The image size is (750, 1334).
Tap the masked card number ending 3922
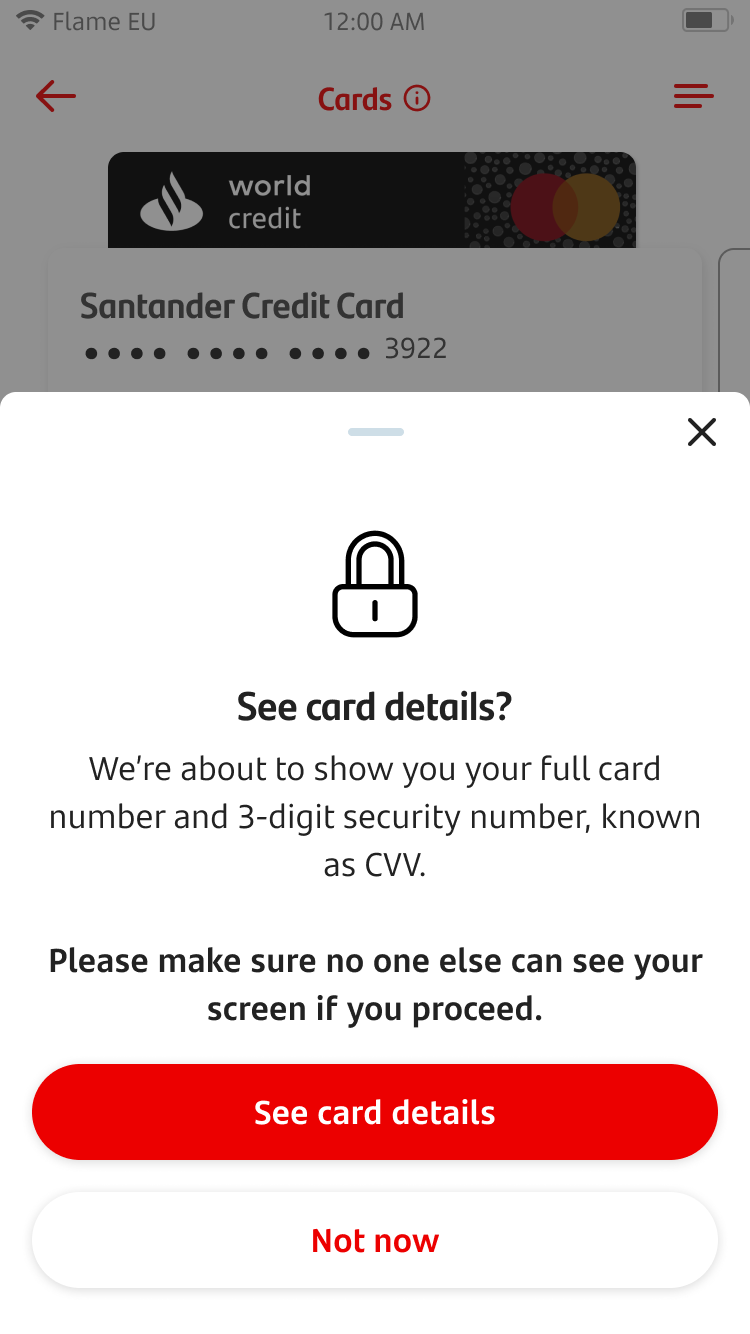(x=264, y=351)
